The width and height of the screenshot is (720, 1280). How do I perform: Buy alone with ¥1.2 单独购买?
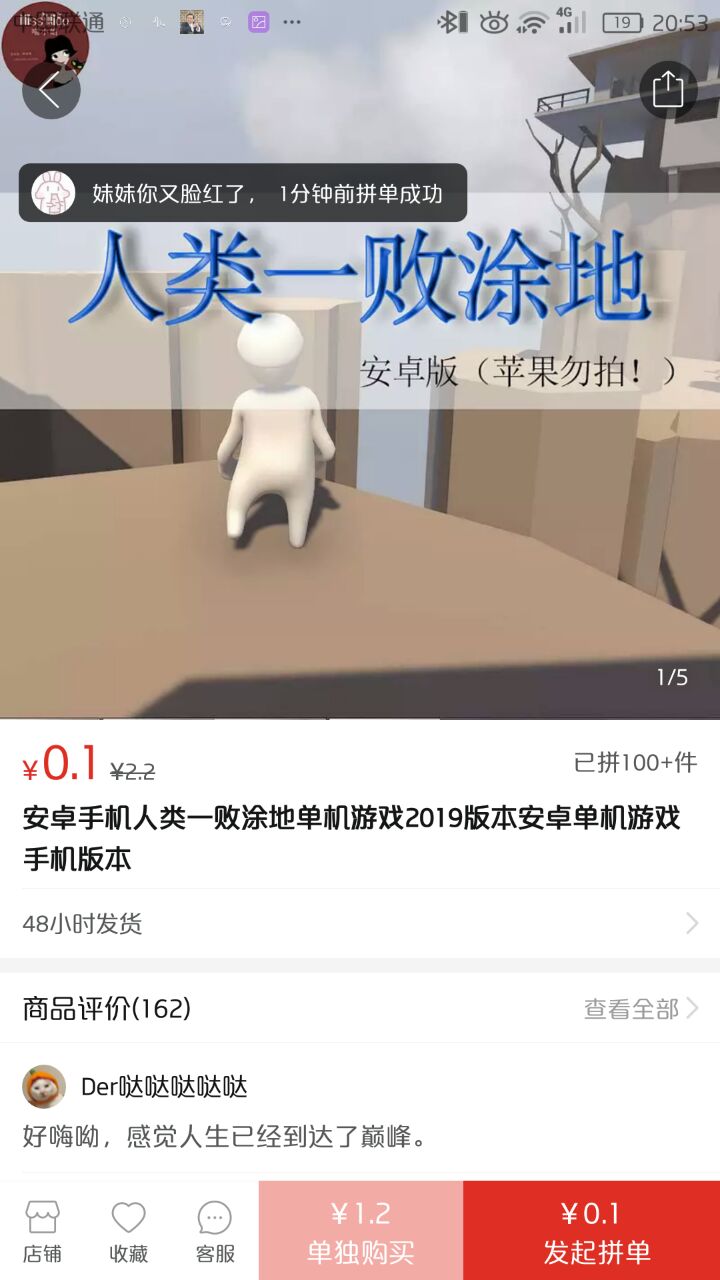click(361, 1231)
